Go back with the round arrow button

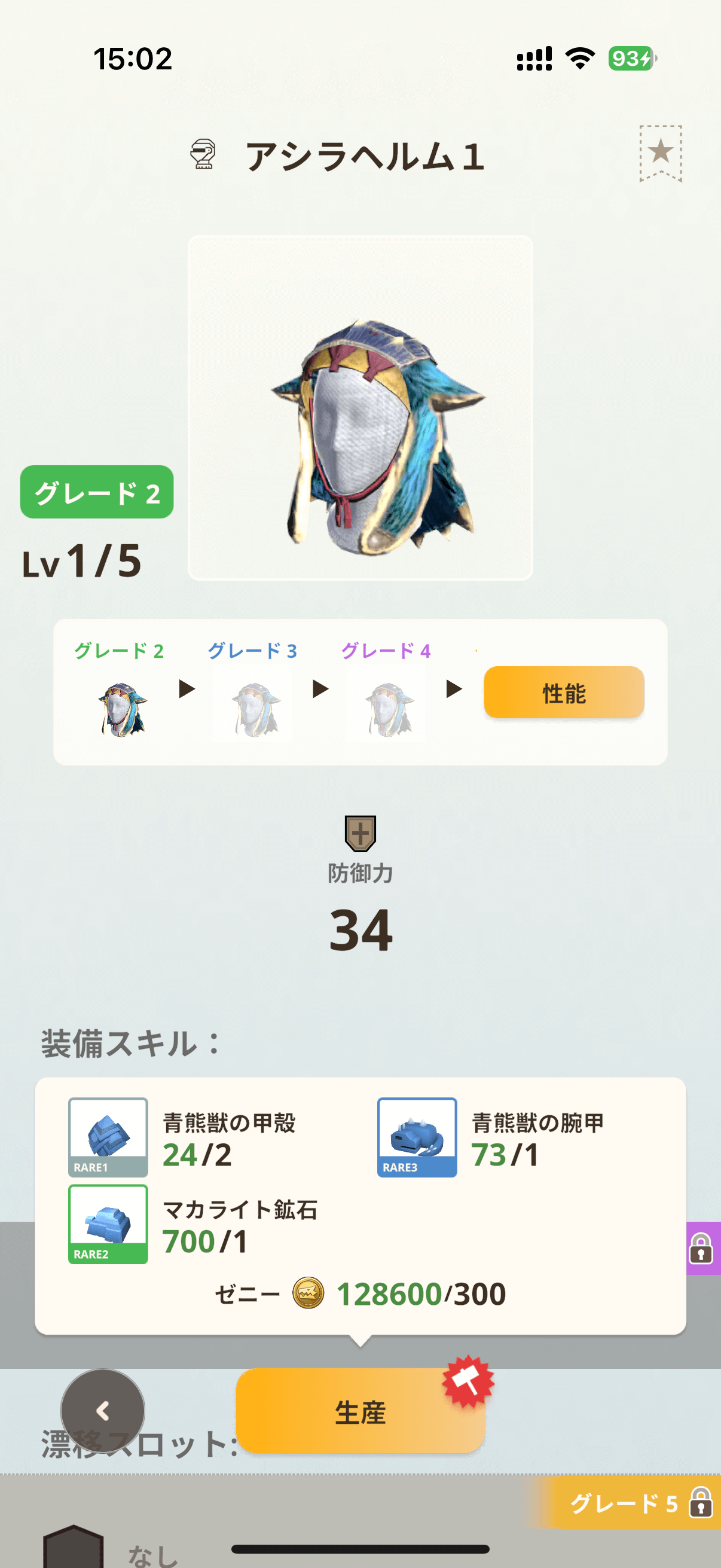103,1410
